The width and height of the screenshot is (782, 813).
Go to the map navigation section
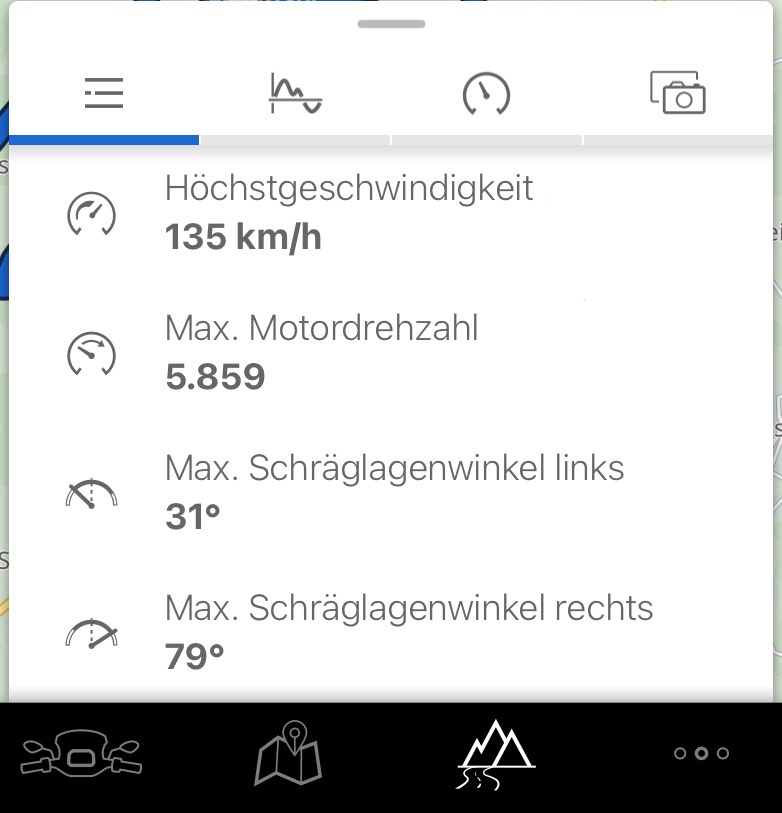tap(288, 753)
